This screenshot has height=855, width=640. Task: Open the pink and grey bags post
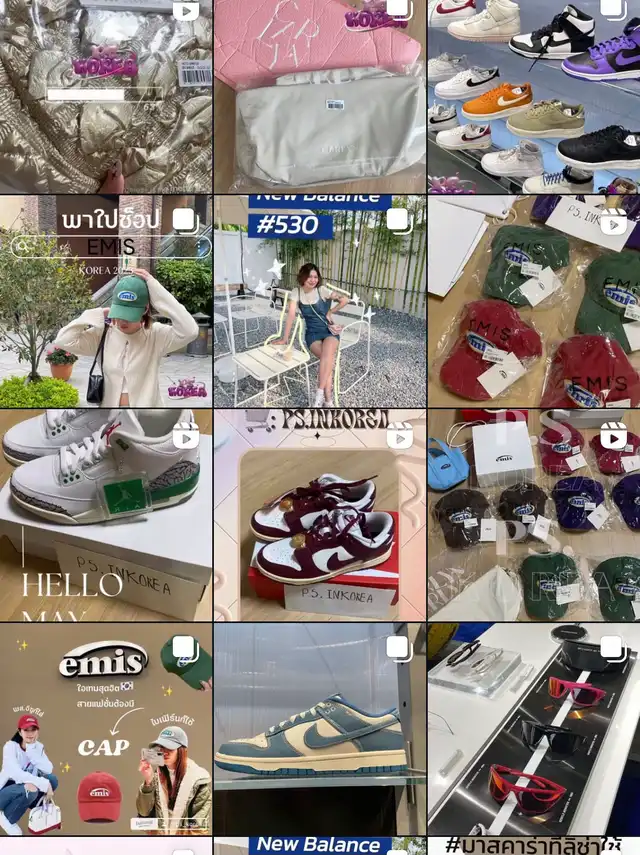pos(320,97)
